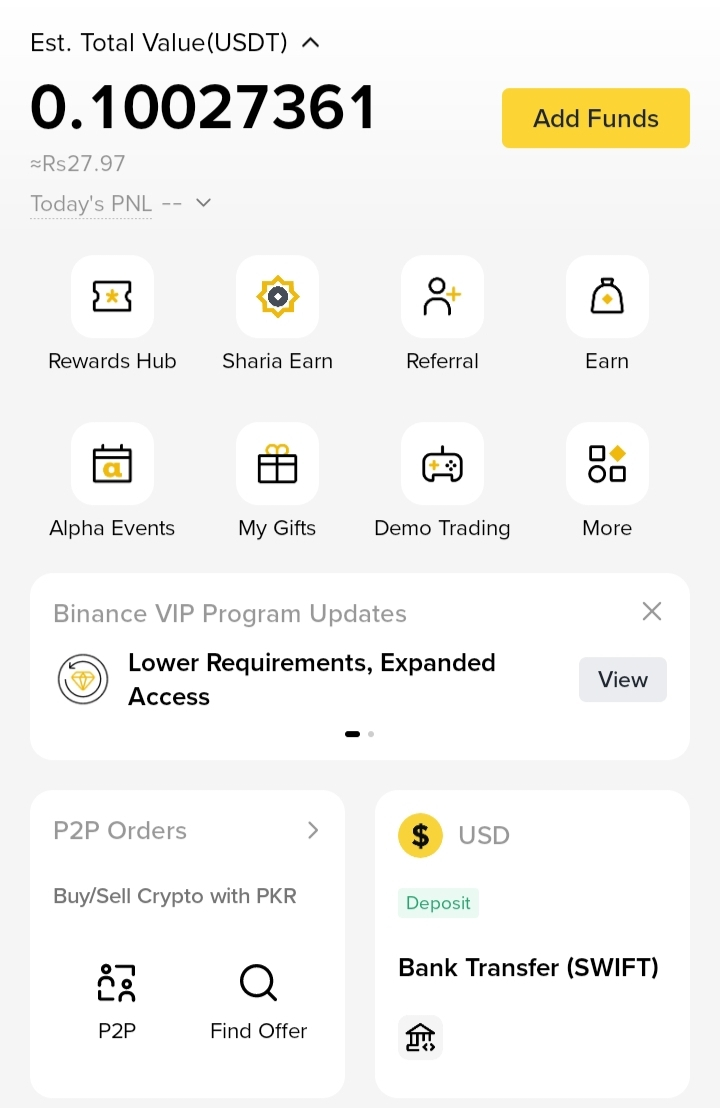
Task: Open Rewards Hub
Action: (112, 297)
